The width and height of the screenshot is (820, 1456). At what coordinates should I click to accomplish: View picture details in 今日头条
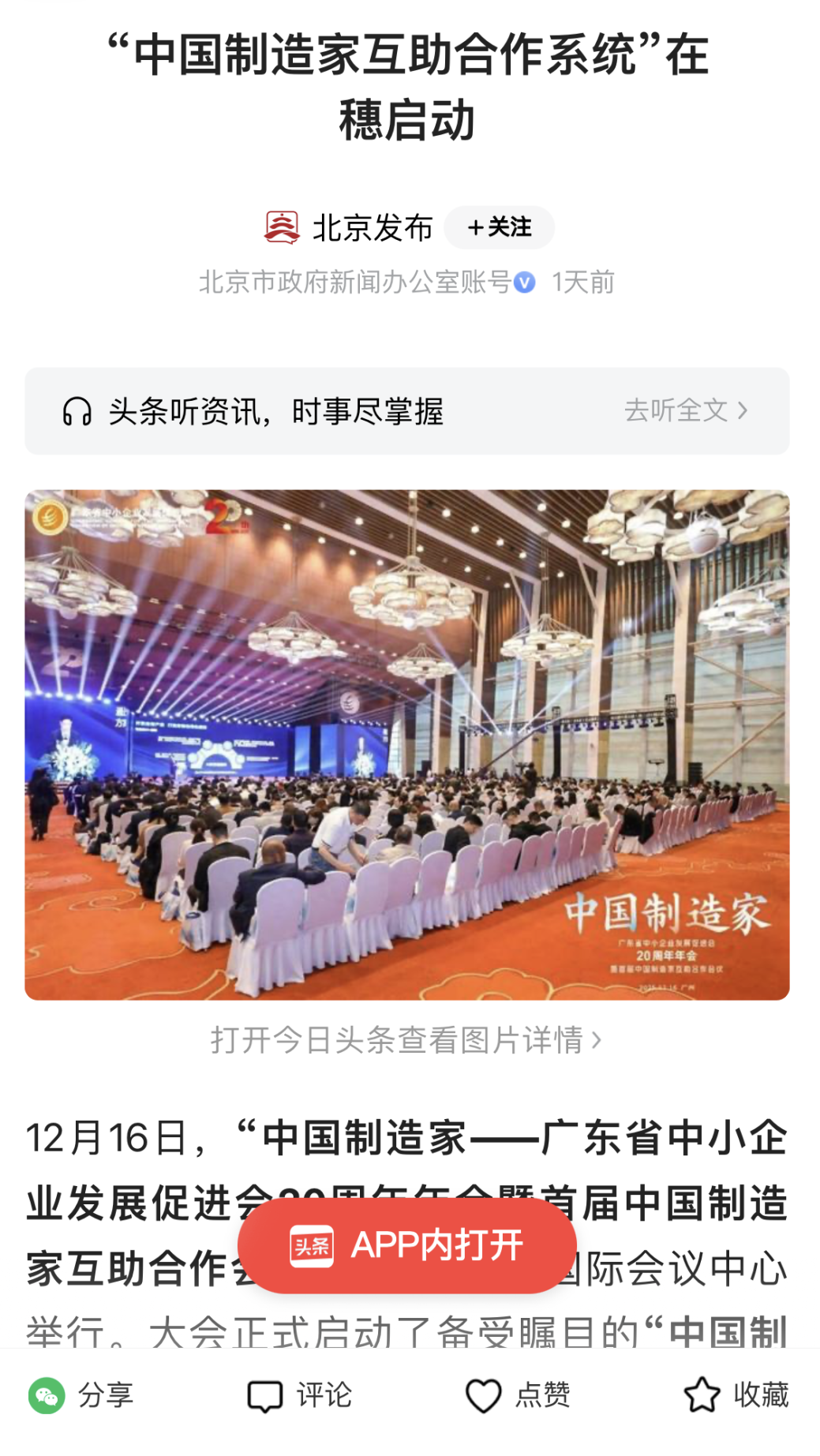point(406,1040)
